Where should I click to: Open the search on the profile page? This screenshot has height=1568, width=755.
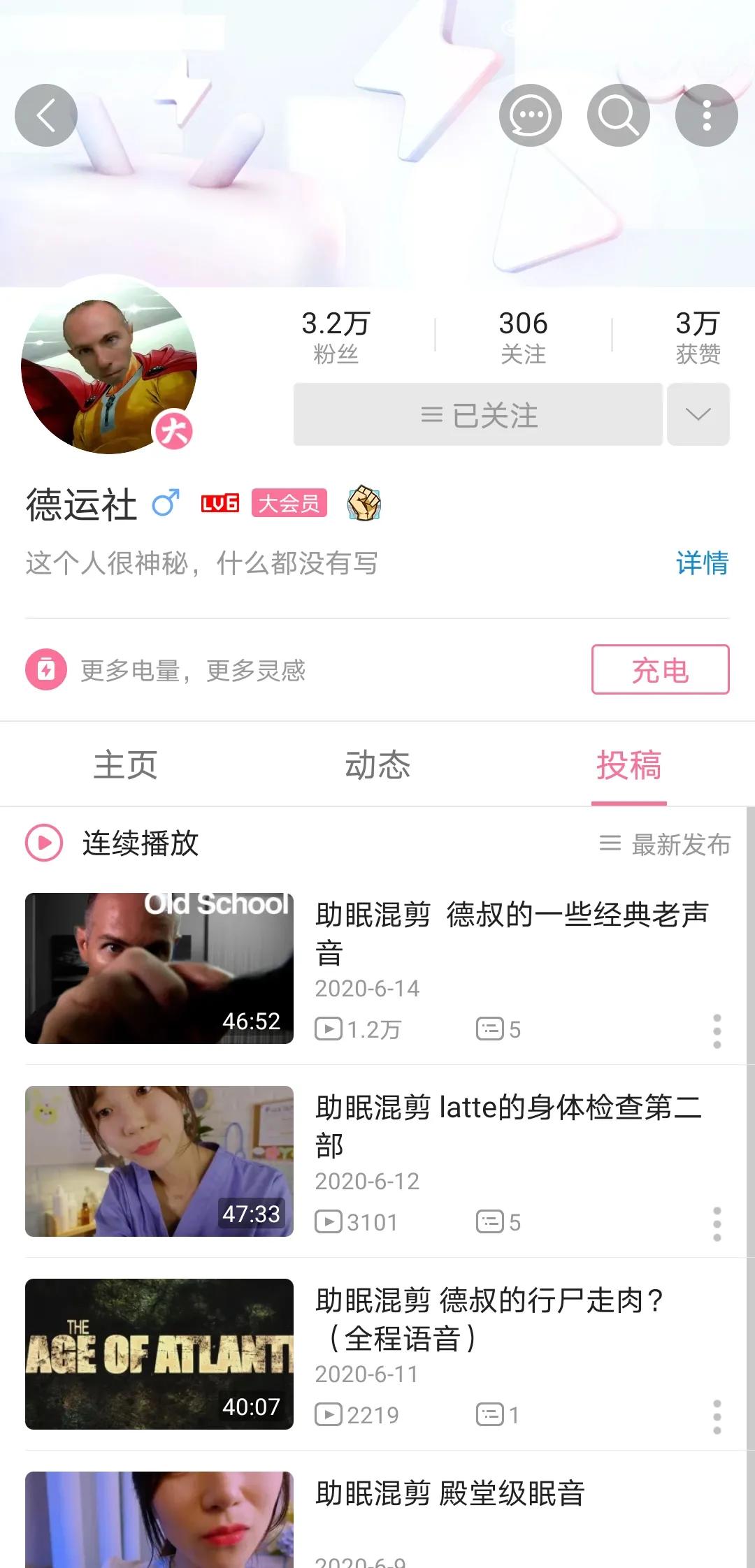point(618,115)
